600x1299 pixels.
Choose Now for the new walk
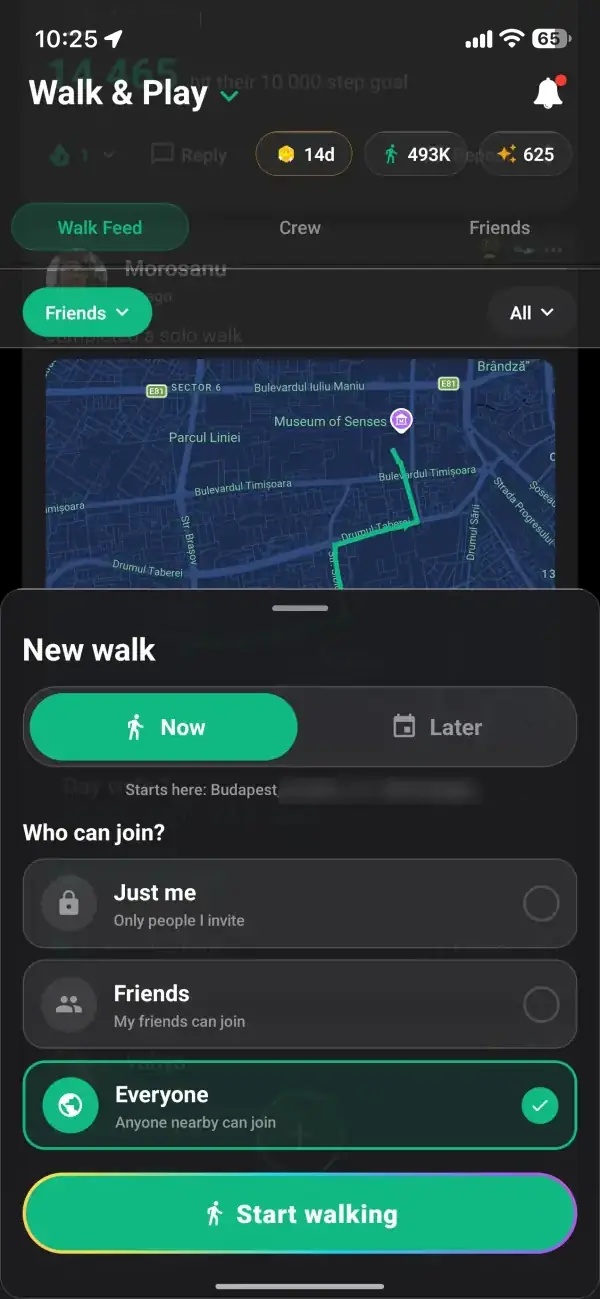pos(164,727)
